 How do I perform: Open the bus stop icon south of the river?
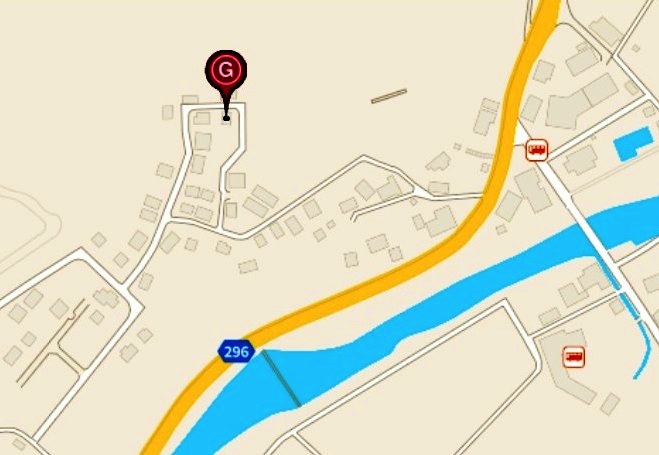pos(574,356)
